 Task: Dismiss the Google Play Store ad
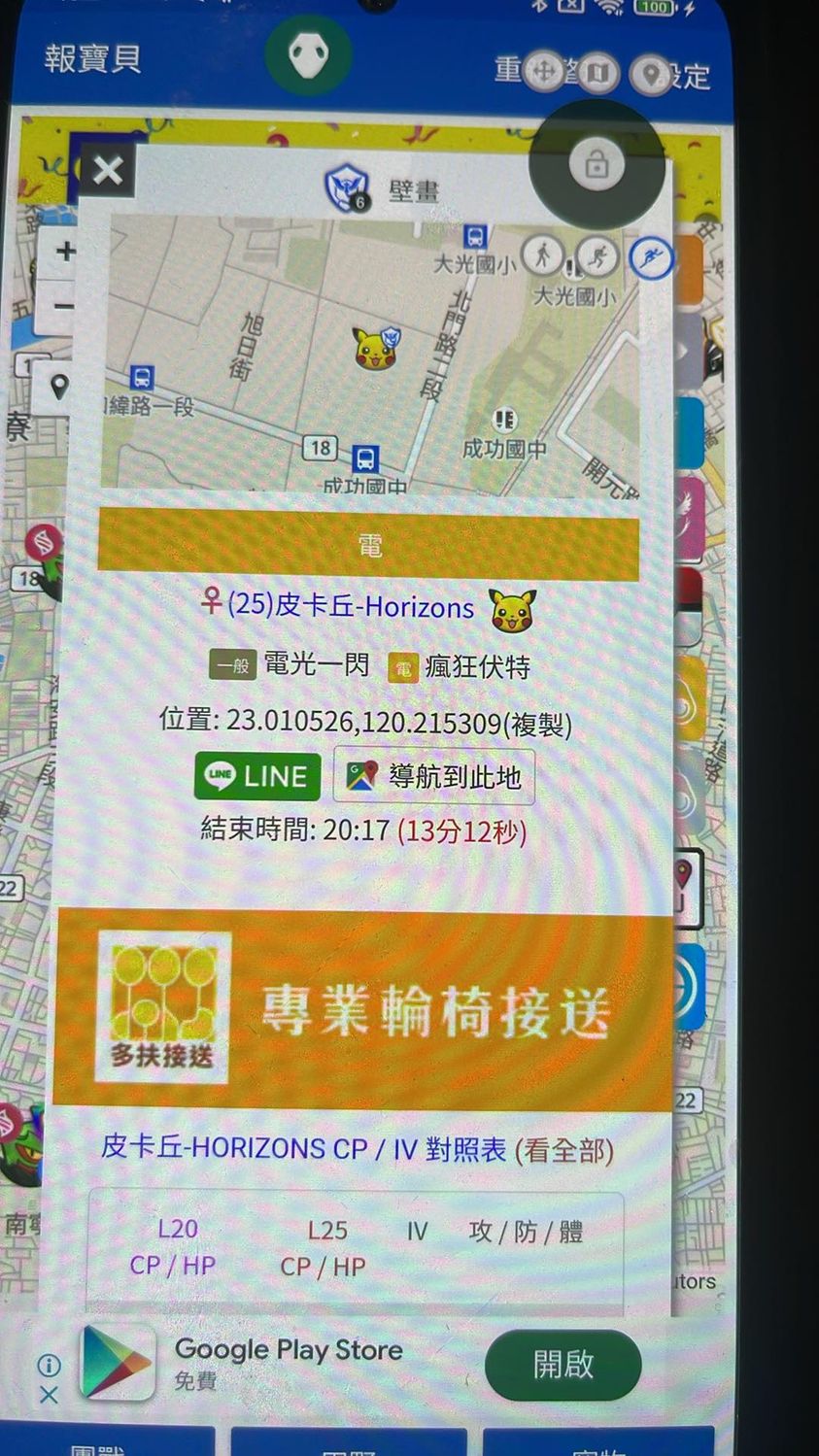[x=48, y=1395]
